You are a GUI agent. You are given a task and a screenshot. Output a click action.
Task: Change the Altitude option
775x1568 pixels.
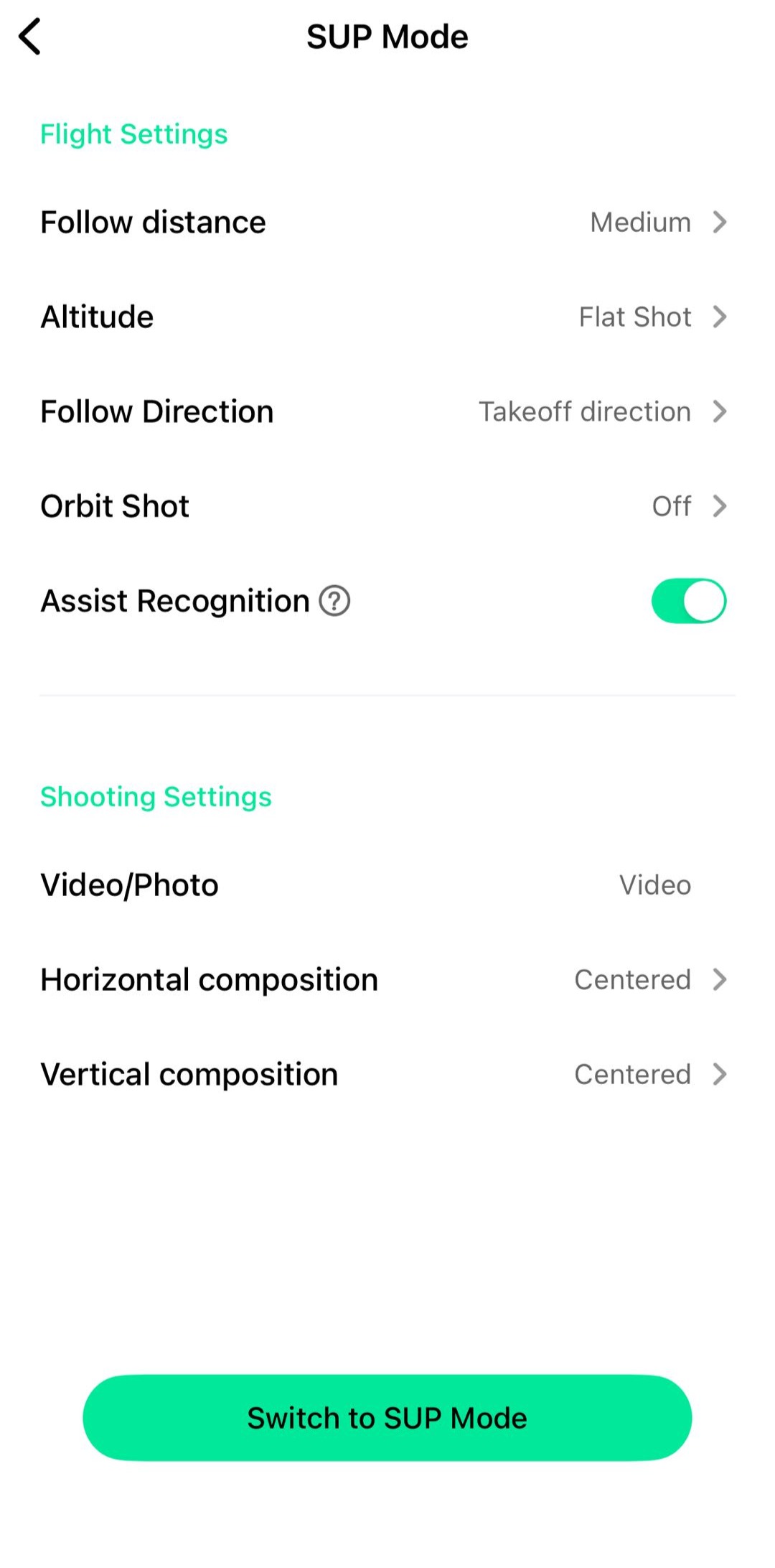387,317
